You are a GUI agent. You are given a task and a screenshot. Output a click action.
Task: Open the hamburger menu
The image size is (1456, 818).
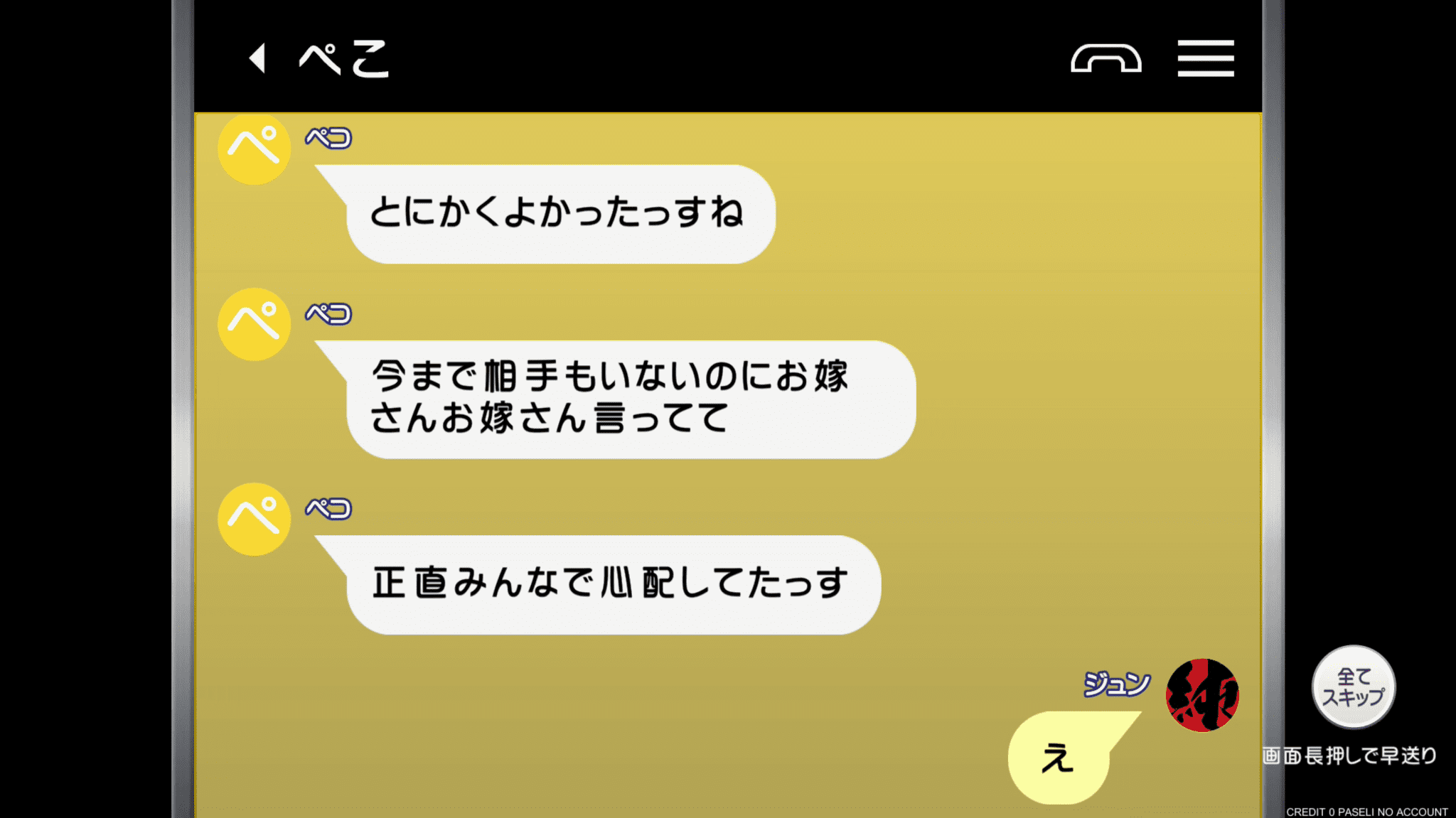click(x=1205, y=58)
